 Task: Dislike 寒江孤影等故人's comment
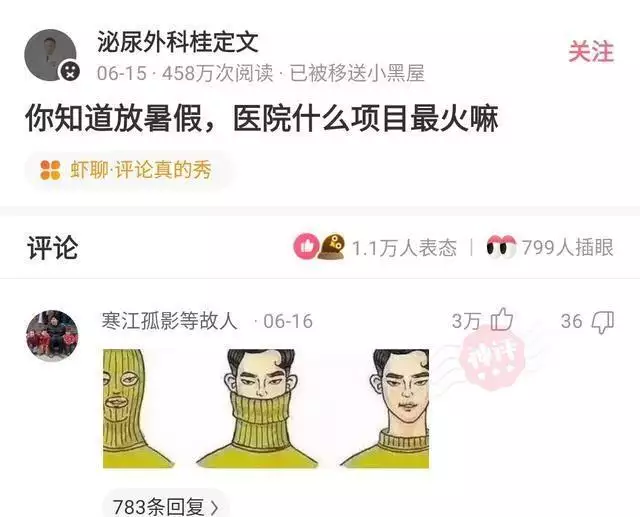(602, 321)
